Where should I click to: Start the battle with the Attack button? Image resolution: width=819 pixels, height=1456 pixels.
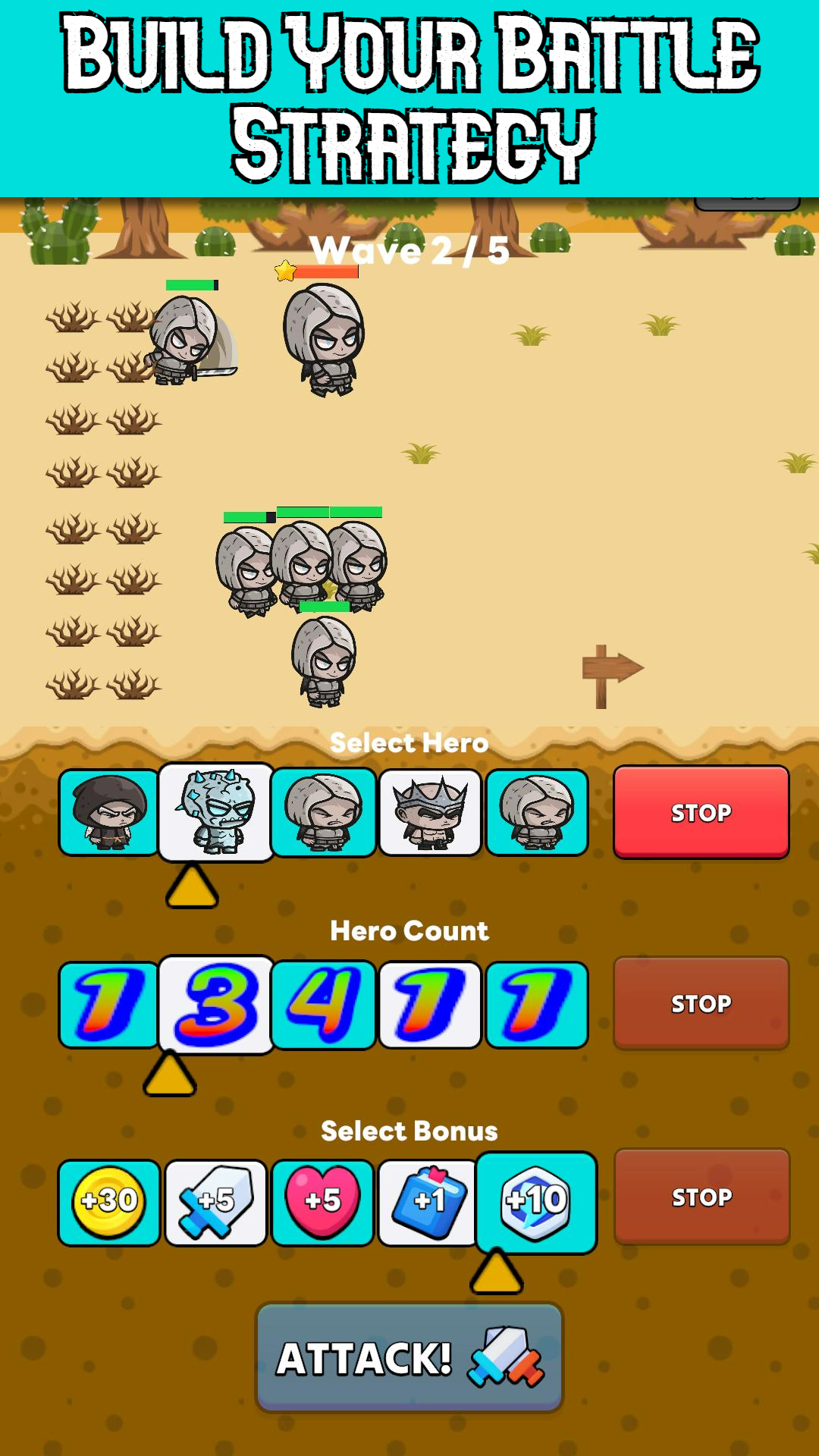[409, 1357]
